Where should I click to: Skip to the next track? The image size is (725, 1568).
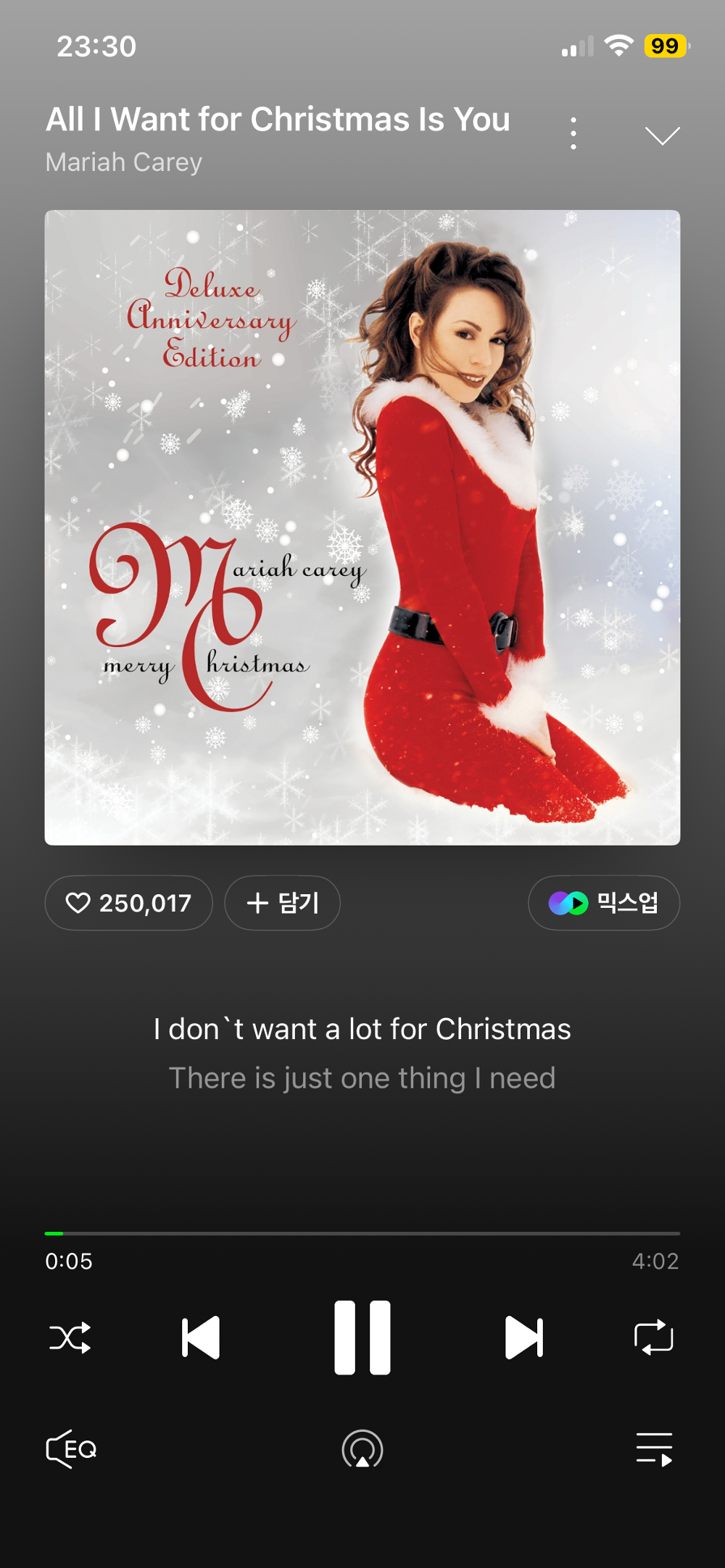pyautogui.click(x=523, y=1338)
